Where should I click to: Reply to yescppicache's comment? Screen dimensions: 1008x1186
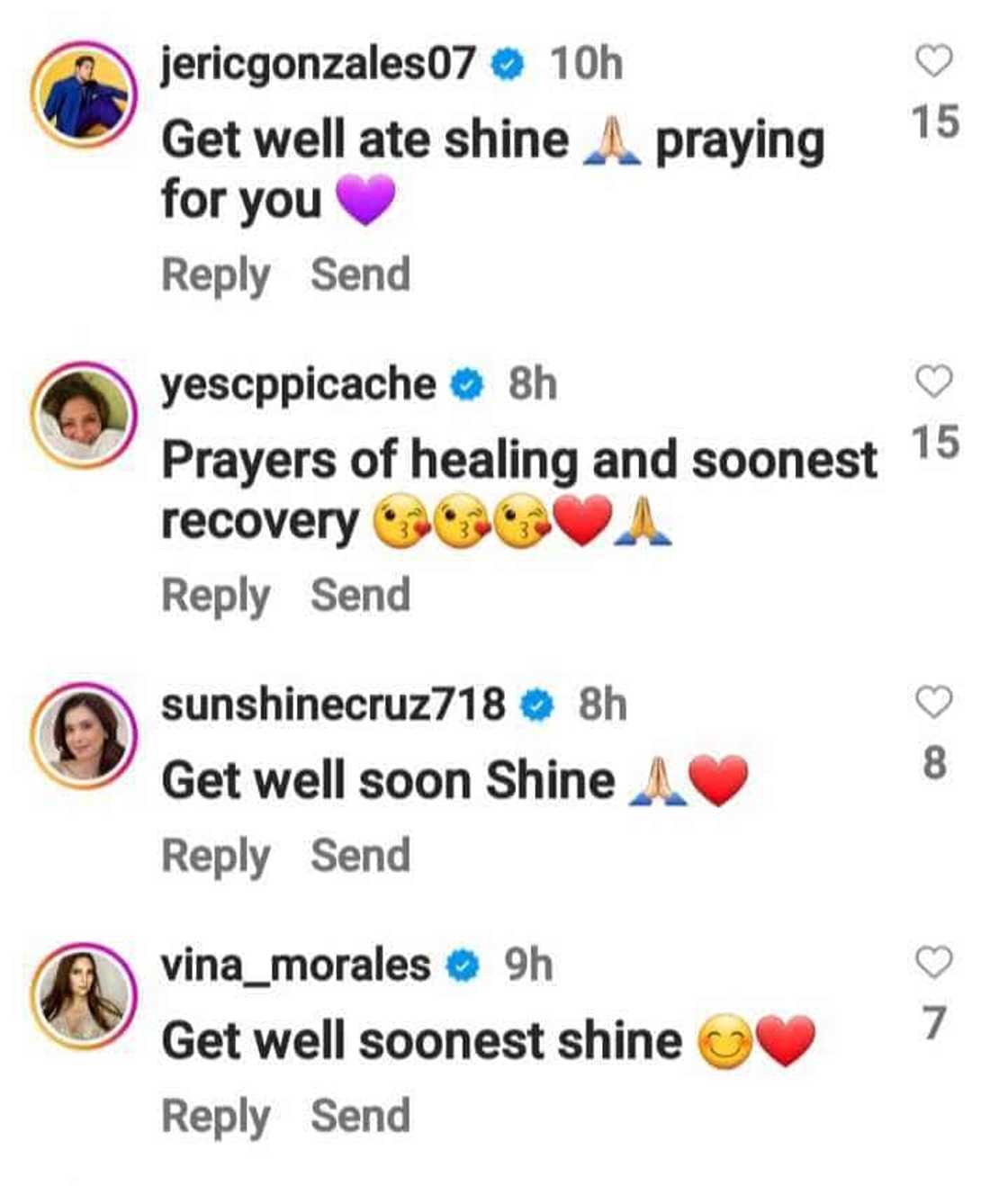(x=215, y=596)
